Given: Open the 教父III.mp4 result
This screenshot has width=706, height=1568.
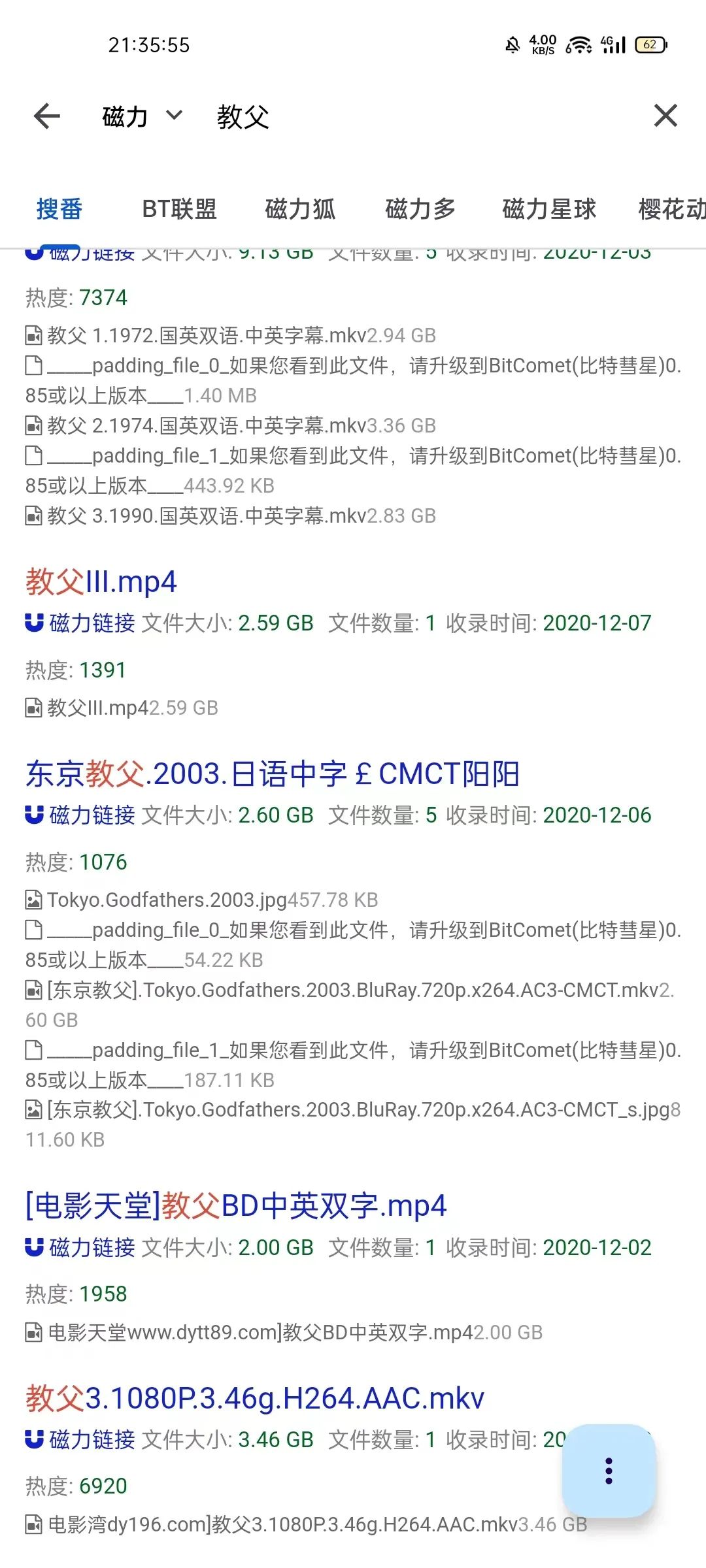Looking at the screenshot, I should coord(101,581).
